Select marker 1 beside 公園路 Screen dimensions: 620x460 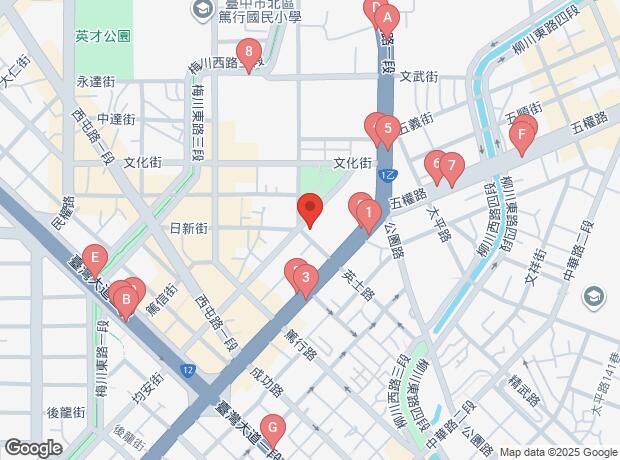369,212
